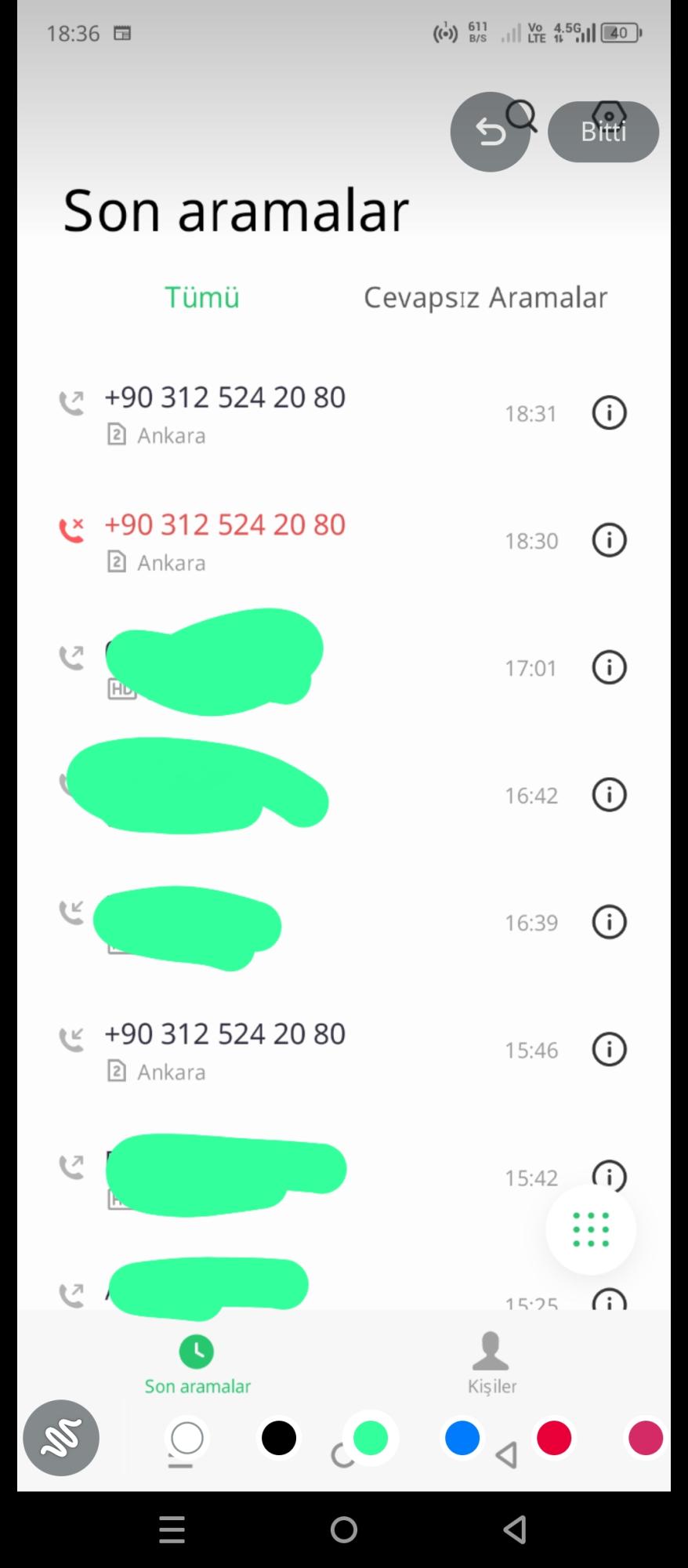This screenshot has height=1568, width=688.
Task: Choose the white color swatch
Action: pyautogui.click(x=186, y=1438)
